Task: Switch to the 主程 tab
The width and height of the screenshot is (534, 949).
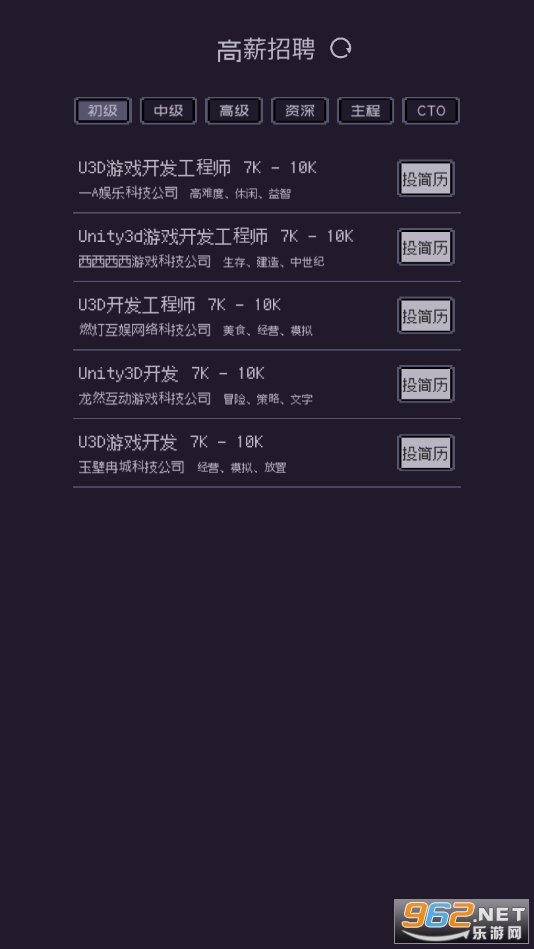Action: 365,111
